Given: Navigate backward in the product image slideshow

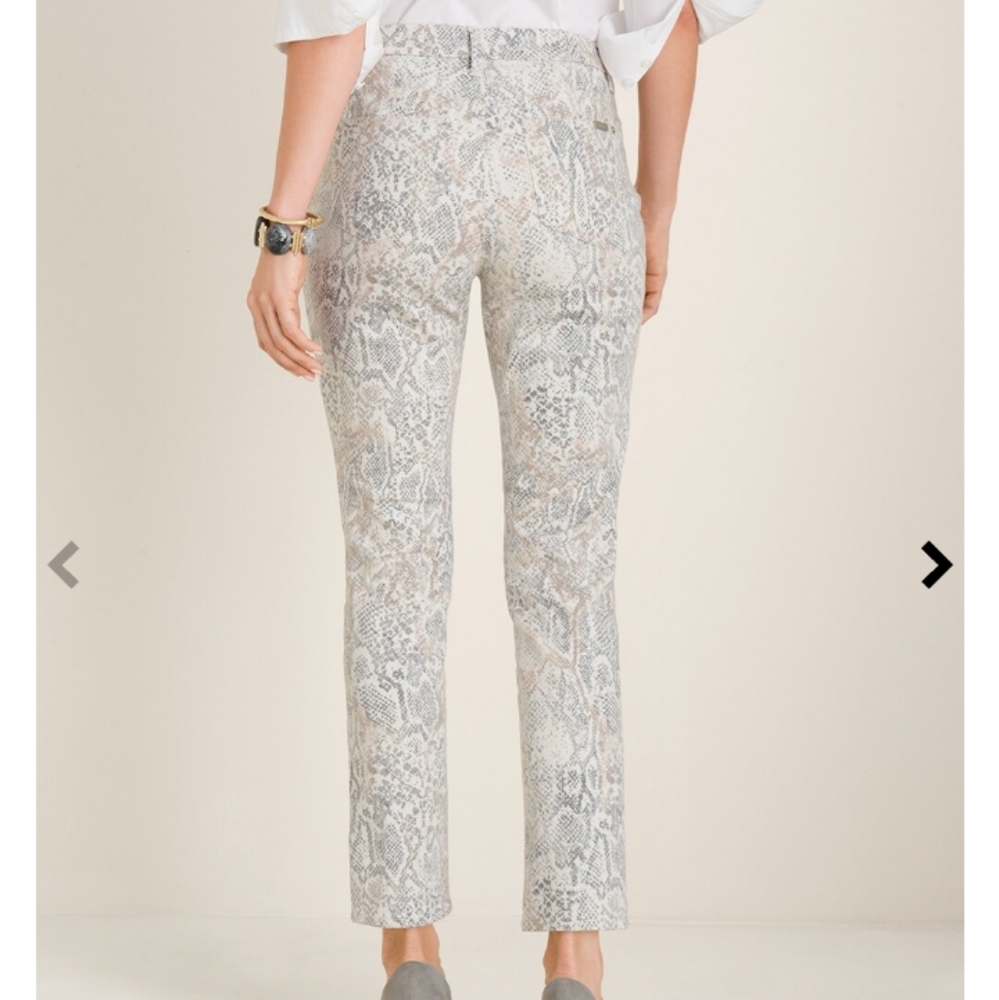Looking at the screenshot, I should tap(63, 563).
